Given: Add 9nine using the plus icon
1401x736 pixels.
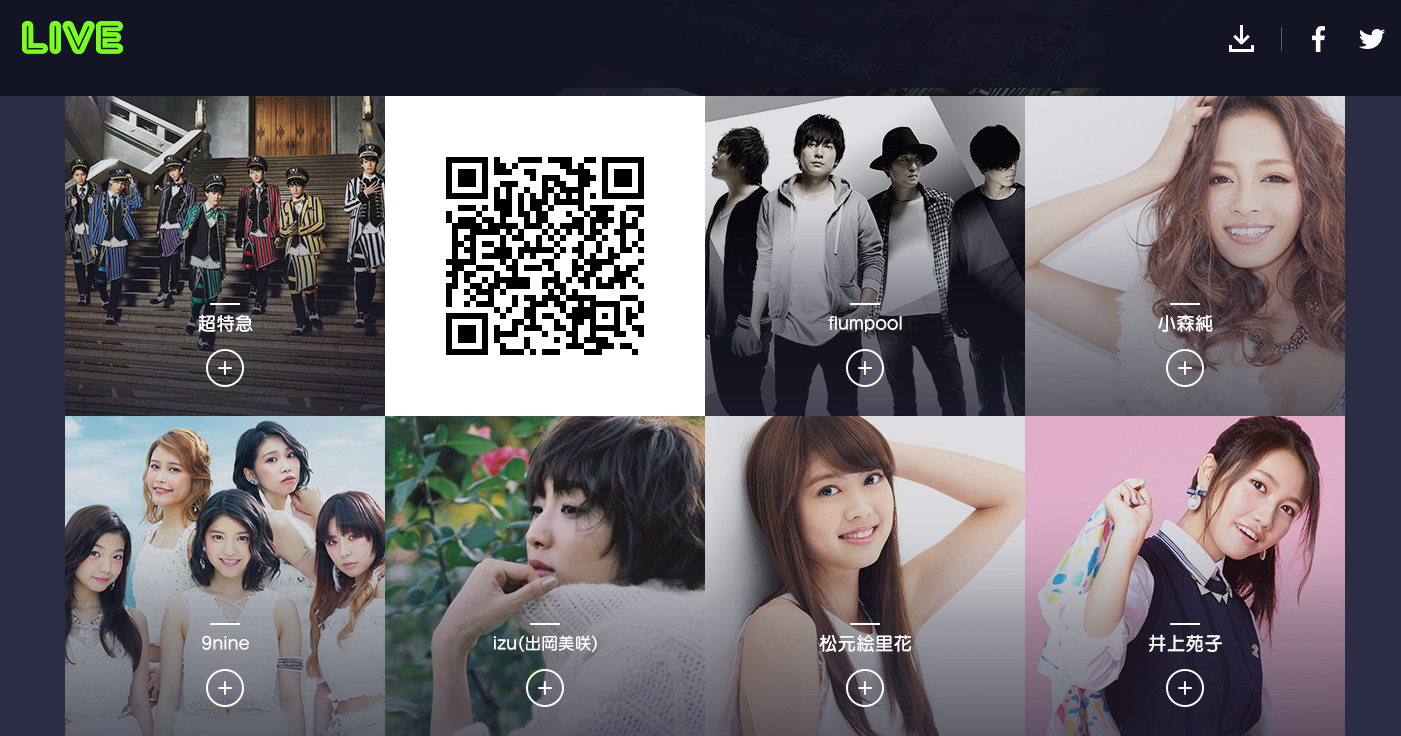Looking at the screenshot, I should click(x=225, y=688).
